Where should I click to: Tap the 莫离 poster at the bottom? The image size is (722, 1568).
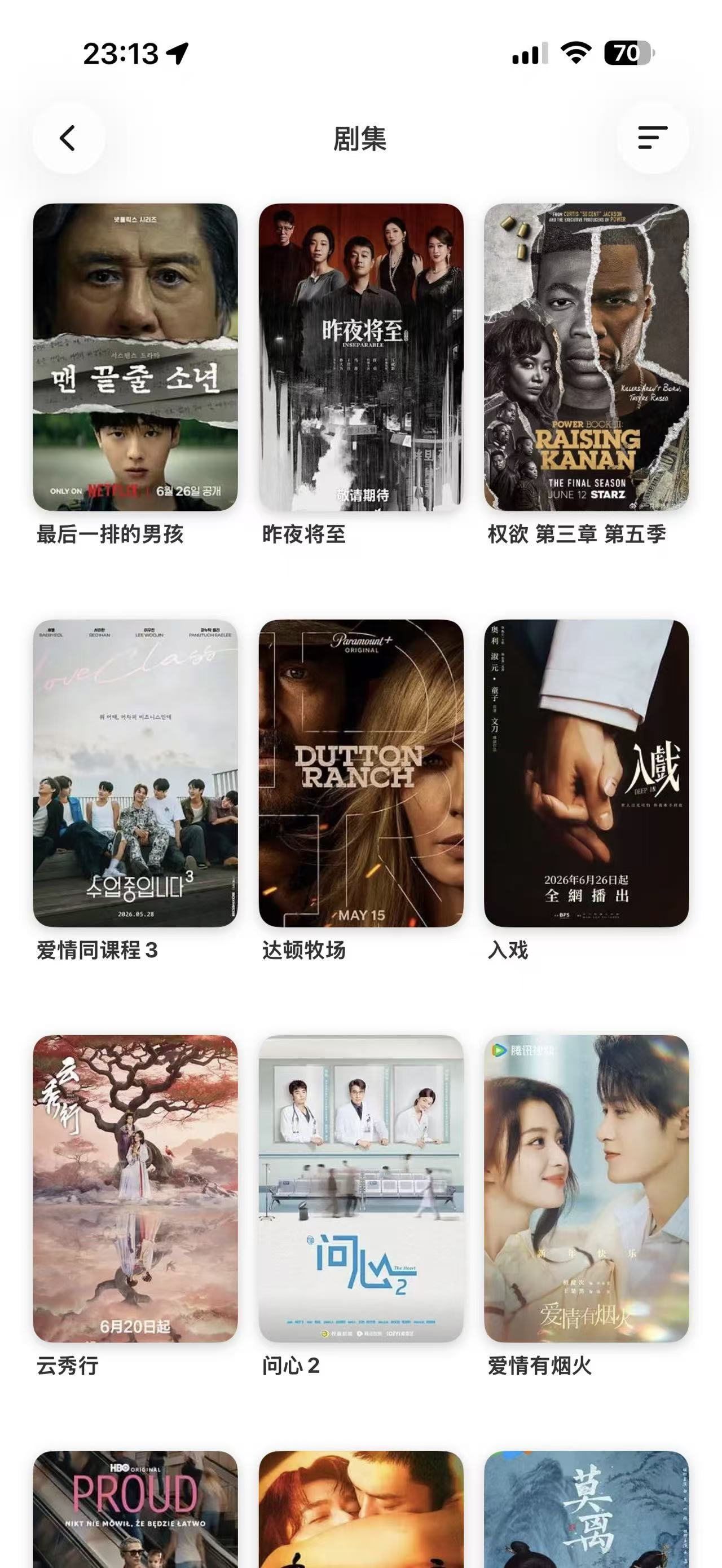point(586,1509)
